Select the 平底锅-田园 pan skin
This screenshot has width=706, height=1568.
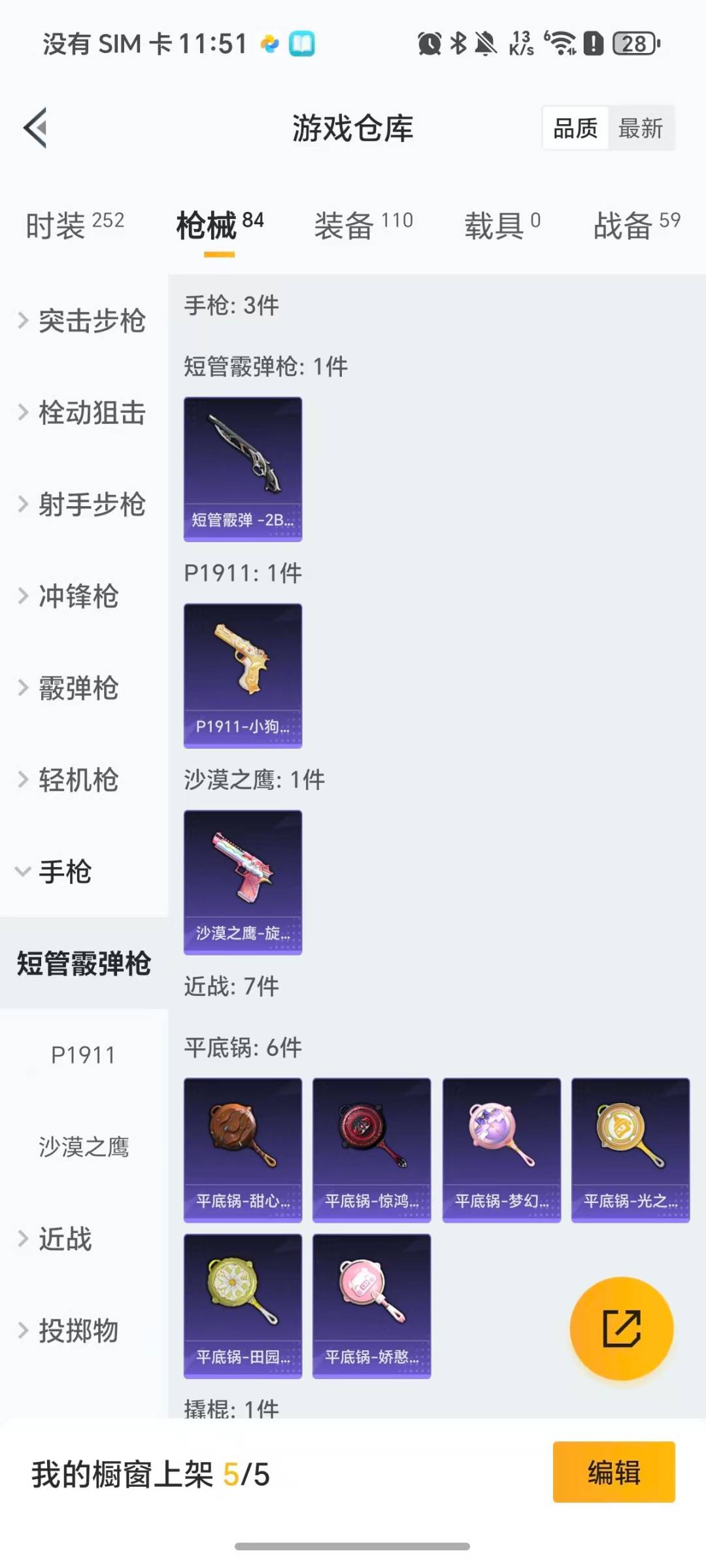click(243, 1306)
